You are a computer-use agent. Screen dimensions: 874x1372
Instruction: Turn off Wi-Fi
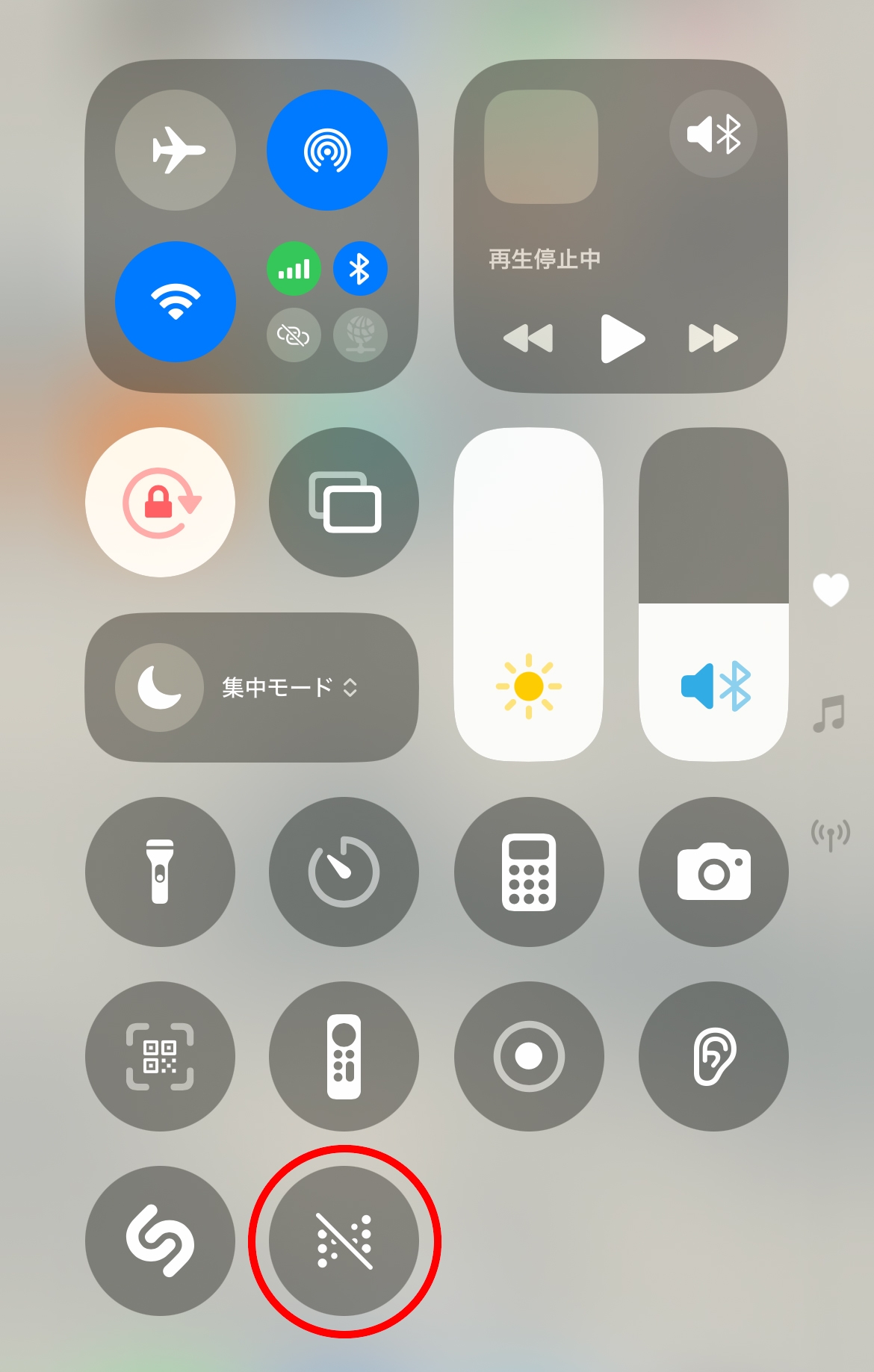[176, 301]
